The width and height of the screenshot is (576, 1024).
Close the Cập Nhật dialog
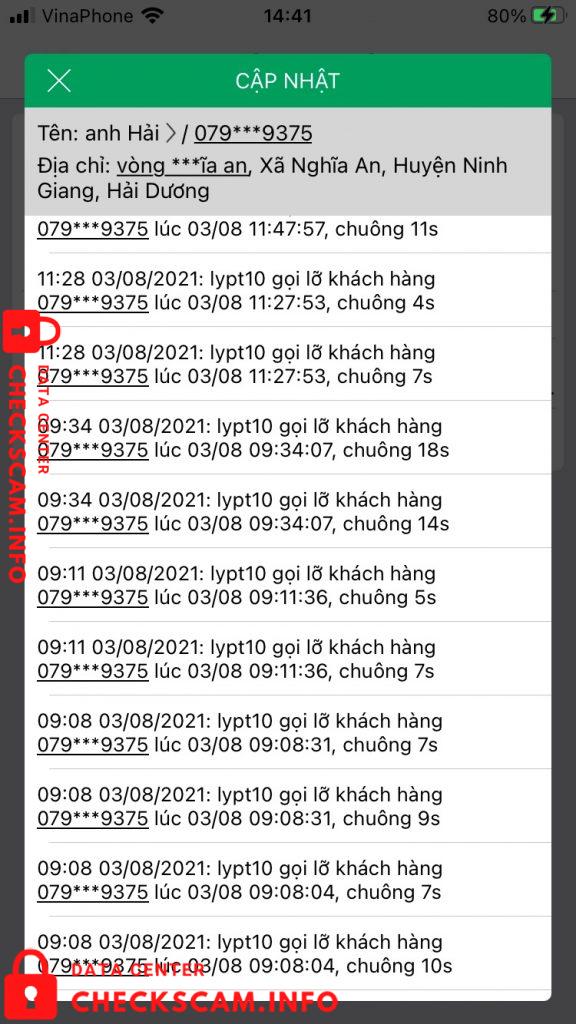point(59,81)
